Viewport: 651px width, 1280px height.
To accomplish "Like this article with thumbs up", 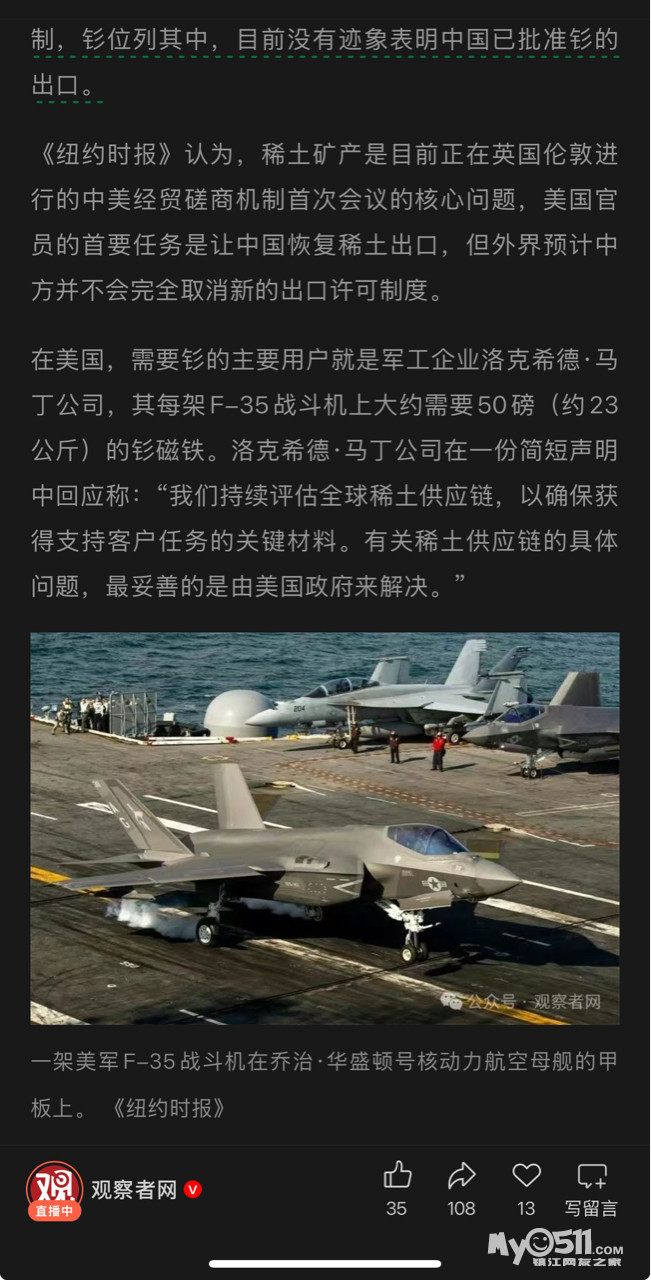I will (x=397, y=1176).
